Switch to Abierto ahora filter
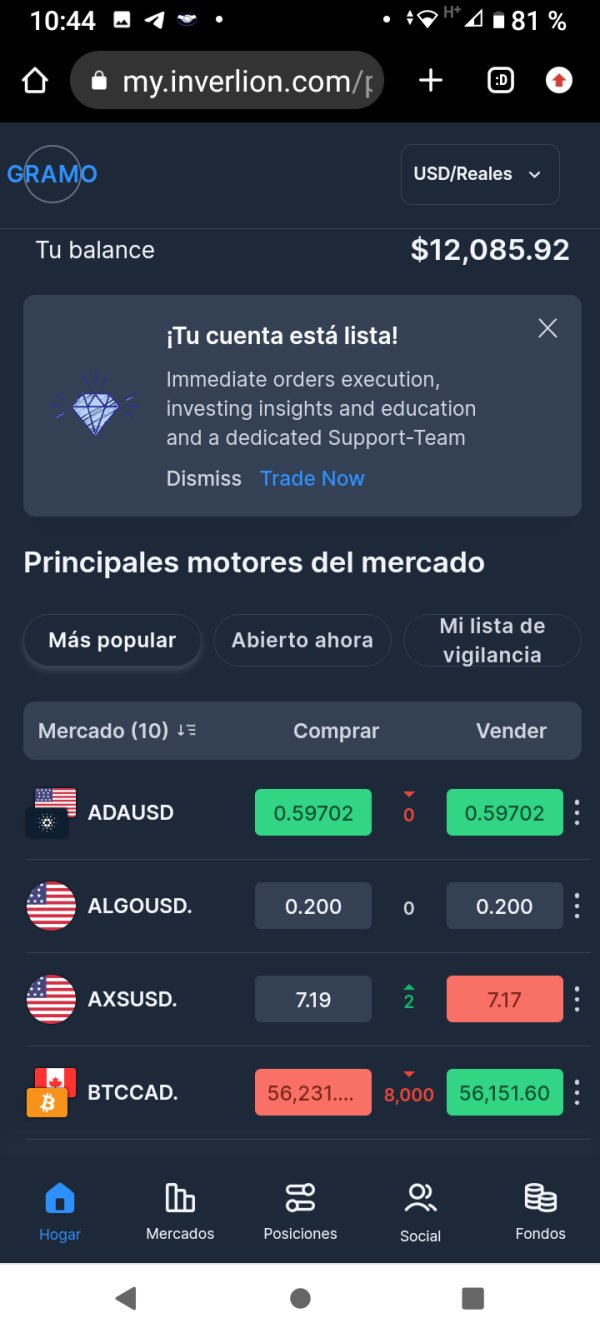This screenshot has width=600, height=1333. click(302, 640)
